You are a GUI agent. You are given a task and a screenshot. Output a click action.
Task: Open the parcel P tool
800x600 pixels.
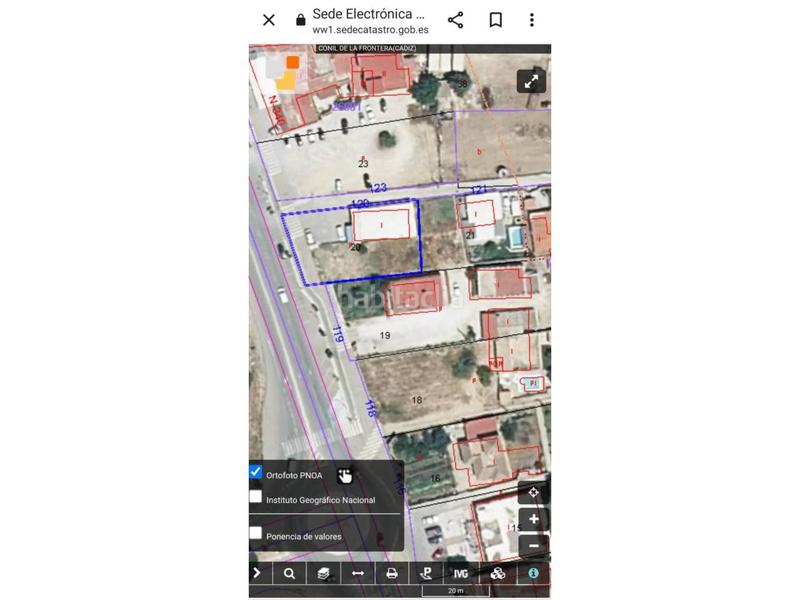(426, 573)
